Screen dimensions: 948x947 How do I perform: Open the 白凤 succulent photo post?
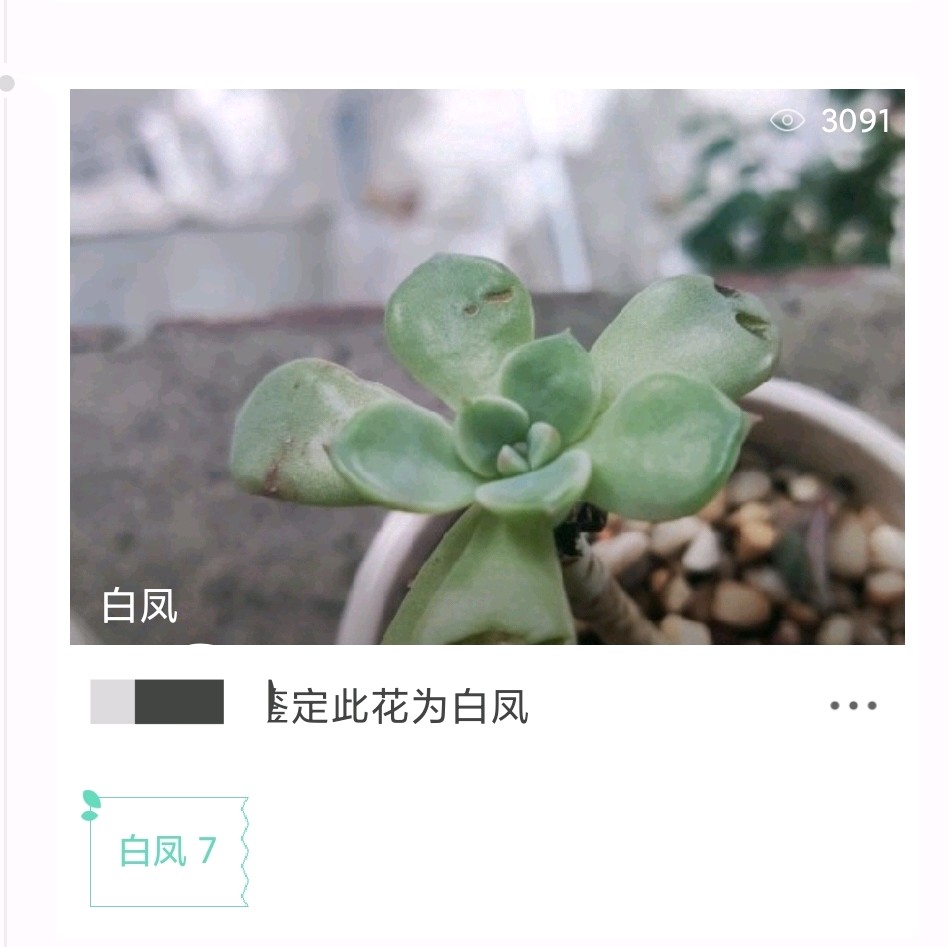pos(487,366)
